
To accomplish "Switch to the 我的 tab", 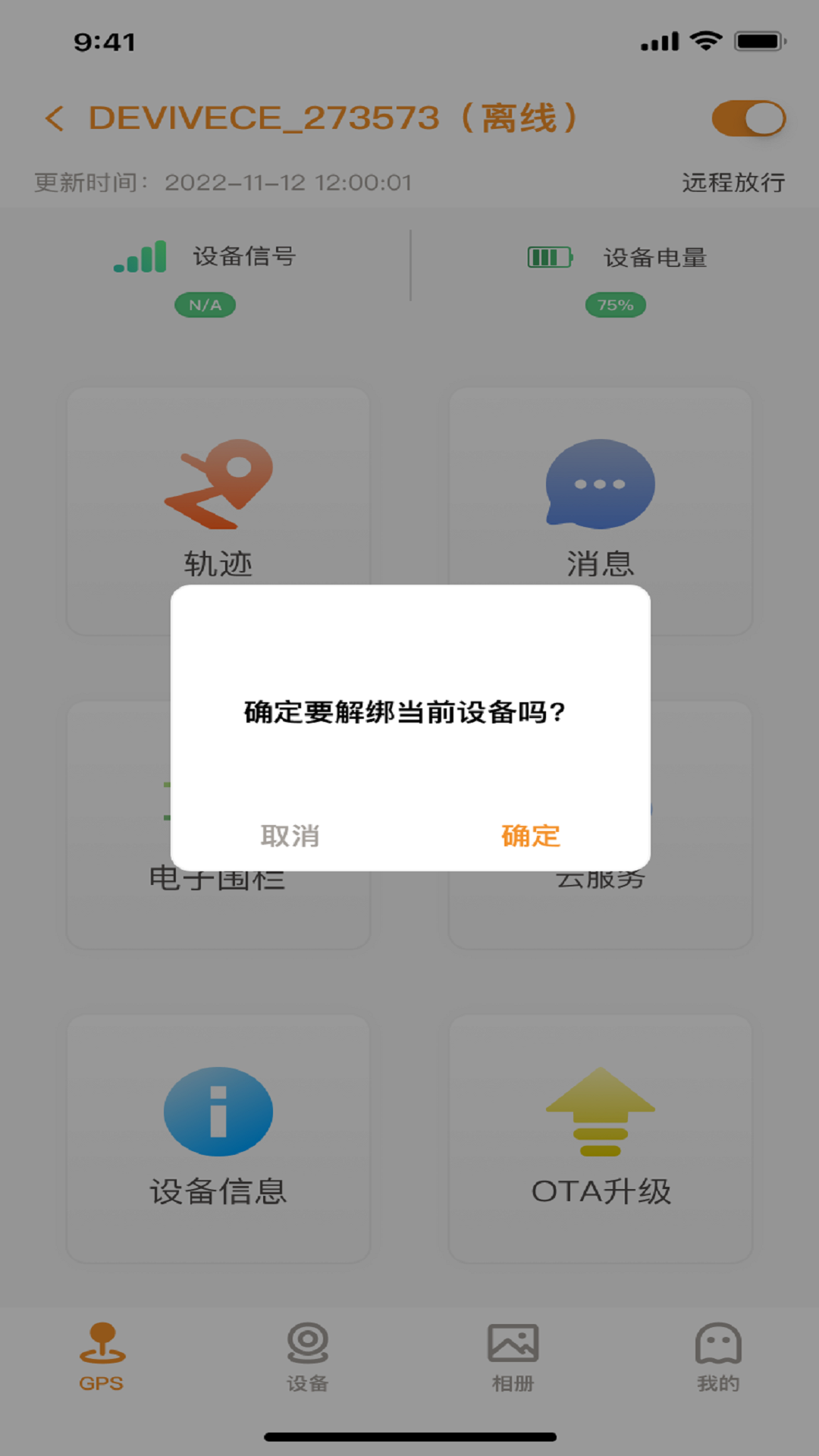I will [717, 1357].
